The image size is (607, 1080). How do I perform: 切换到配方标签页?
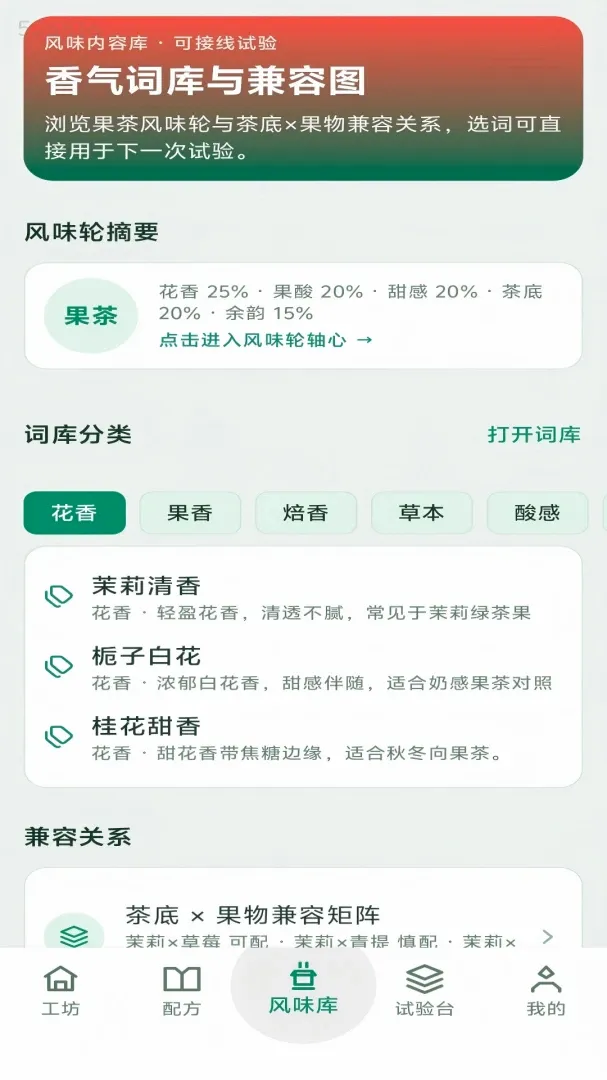click(182, 990)
